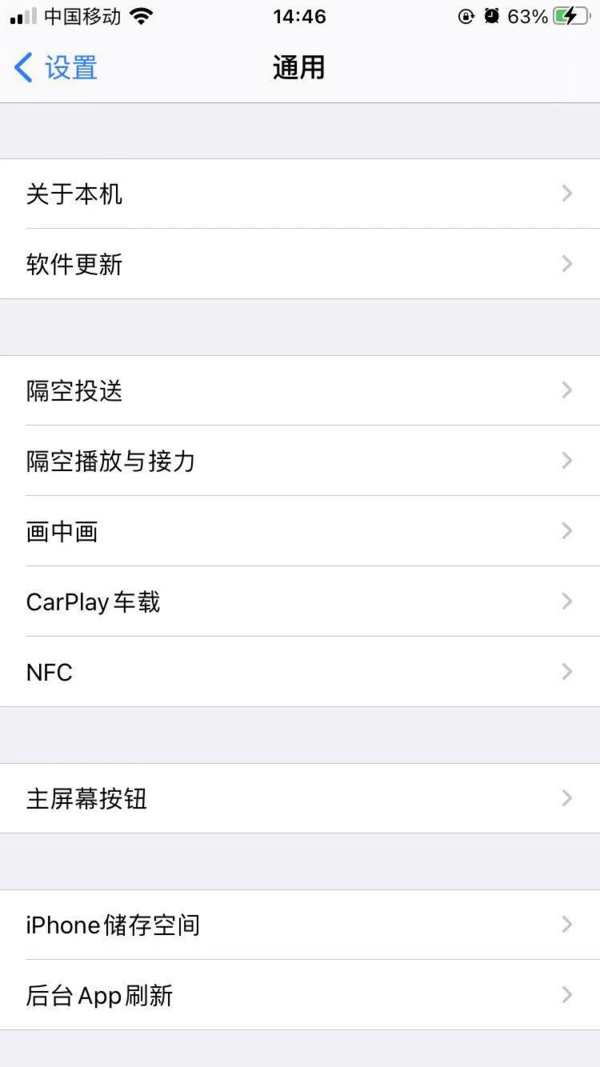Go back to 设置
Viewport: 600px width, 1067px height.
tap(57, 68)
